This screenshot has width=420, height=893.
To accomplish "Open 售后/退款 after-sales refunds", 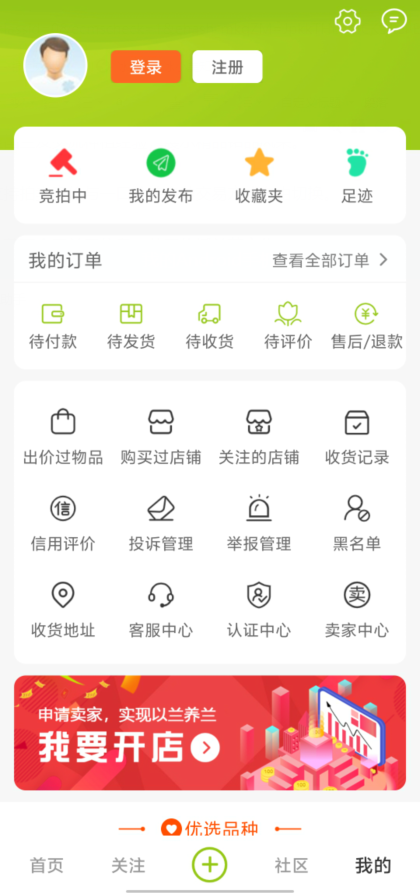I will click(x=367, y=327).
